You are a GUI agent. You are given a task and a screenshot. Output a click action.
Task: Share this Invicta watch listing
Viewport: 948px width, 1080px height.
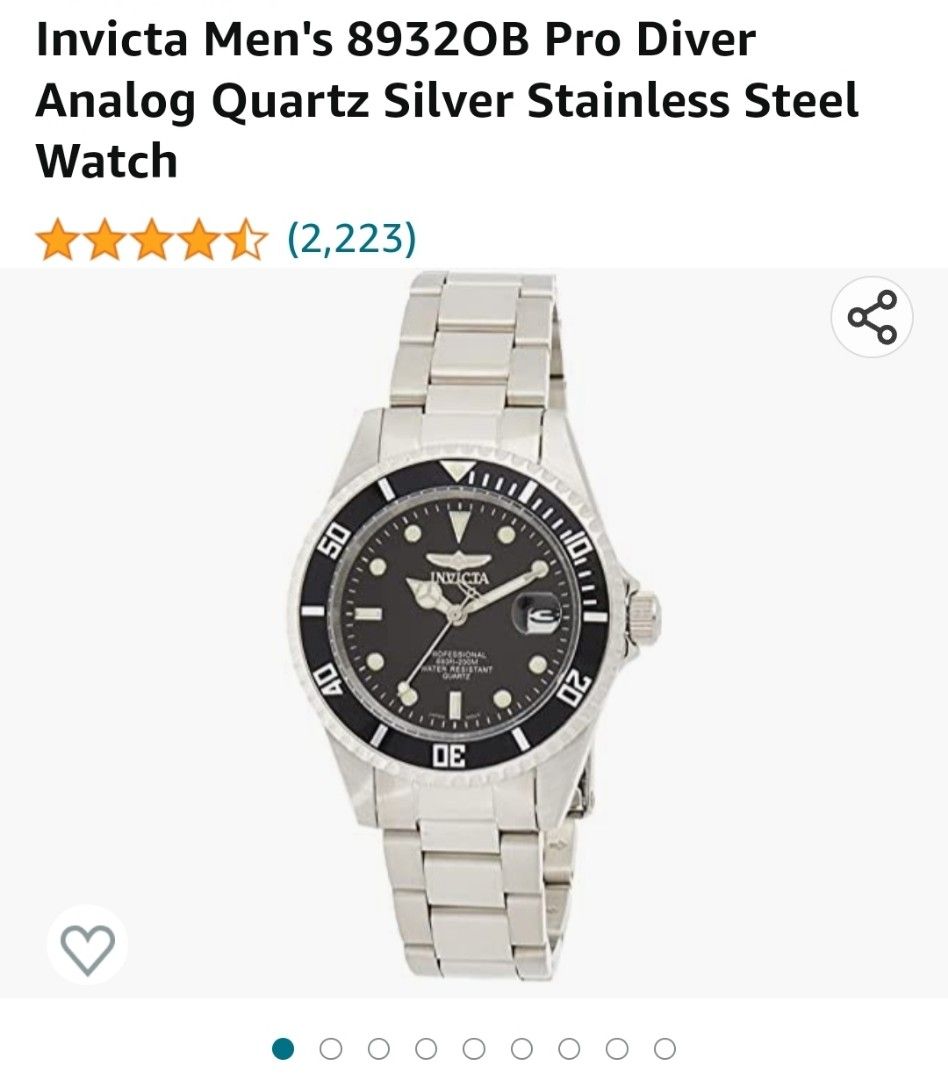coord(872,317)
